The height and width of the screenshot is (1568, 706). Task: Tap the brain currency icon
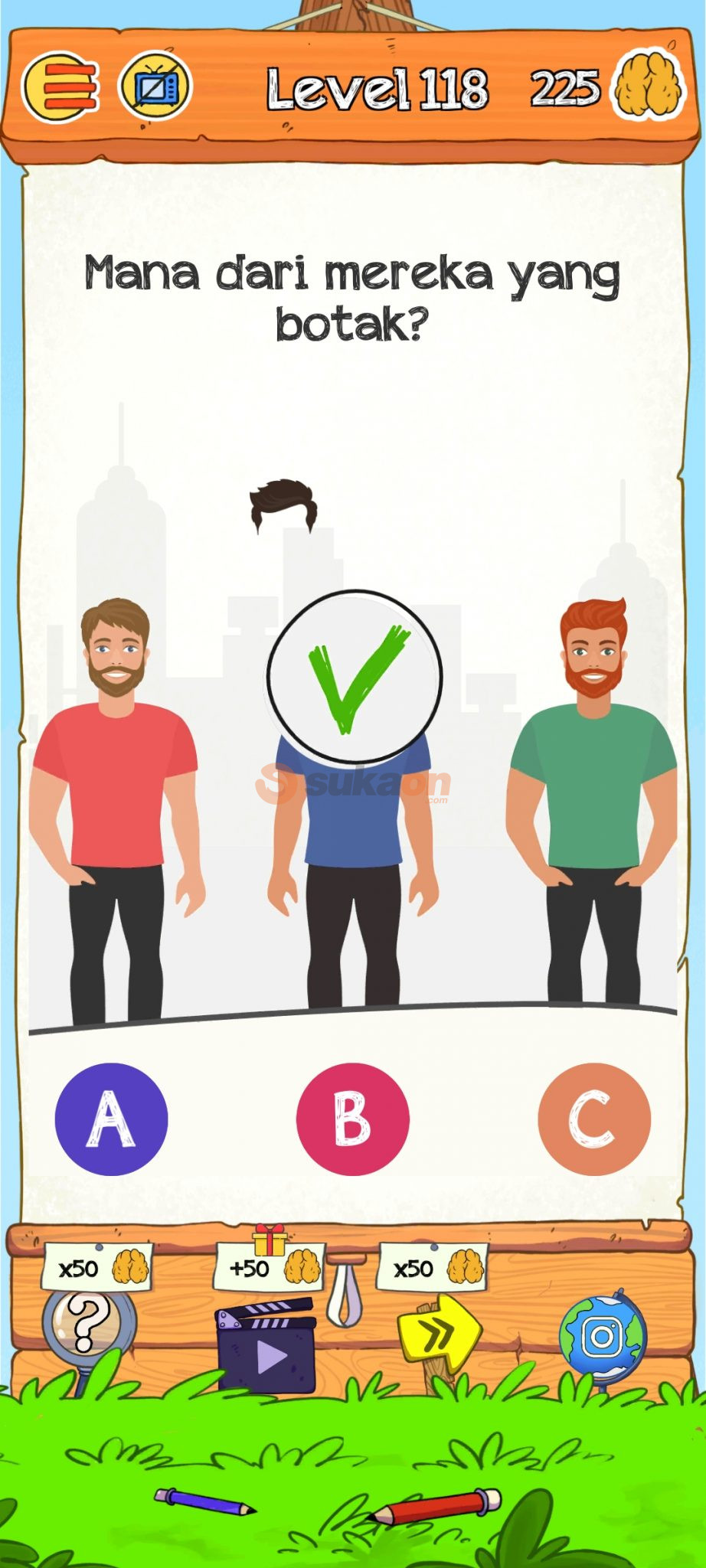(x=648, y=88)
